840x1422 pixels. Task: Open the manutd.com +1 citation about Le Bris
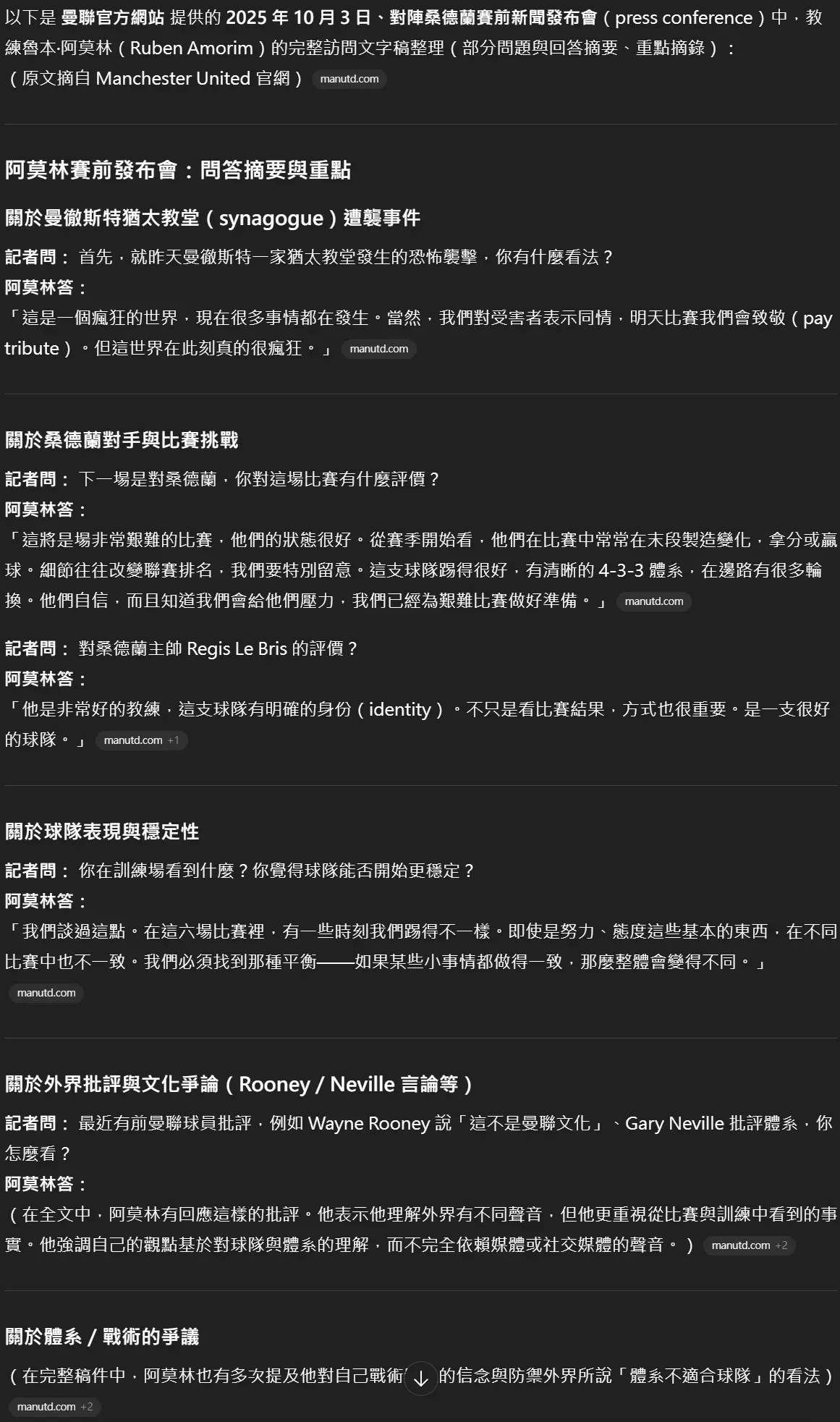click(x=141, y=740)
